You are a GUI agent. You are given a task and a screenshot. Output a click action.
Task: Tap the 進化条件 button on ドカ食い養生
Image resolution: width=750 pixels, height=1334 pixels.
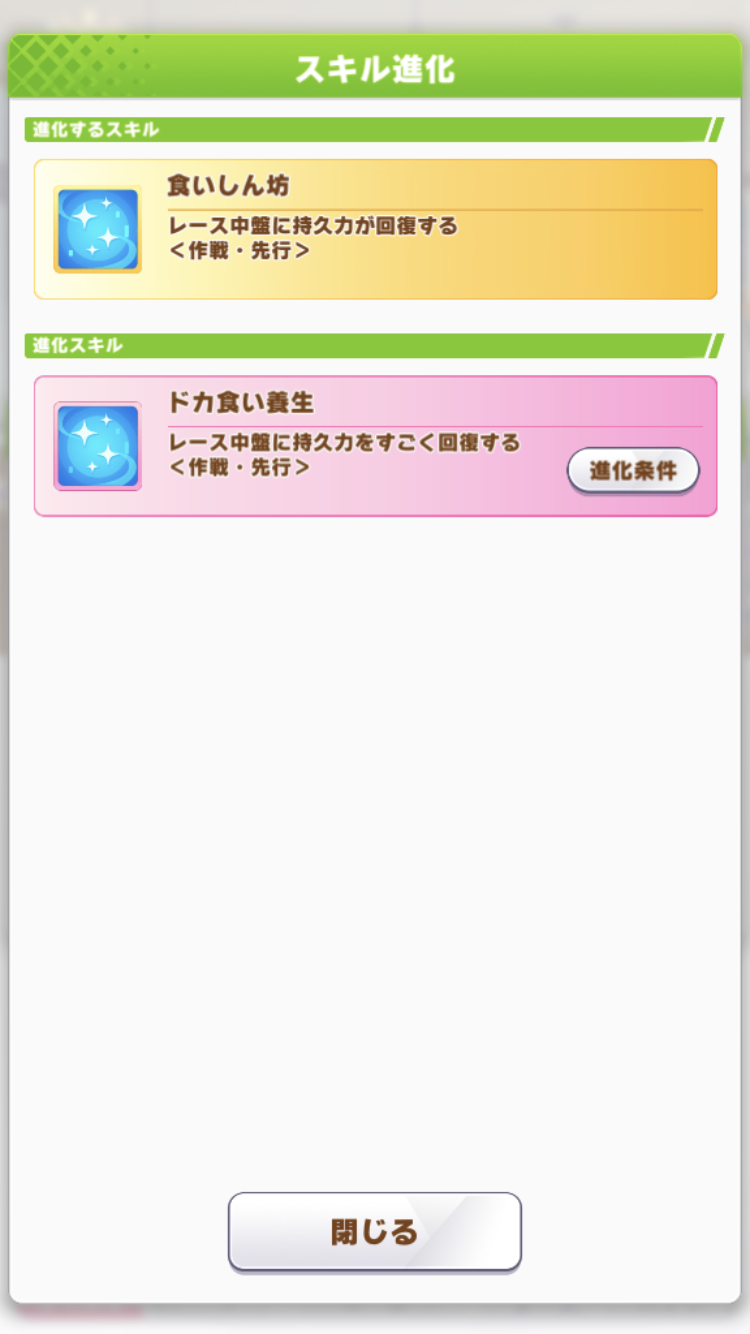point(632,470)
